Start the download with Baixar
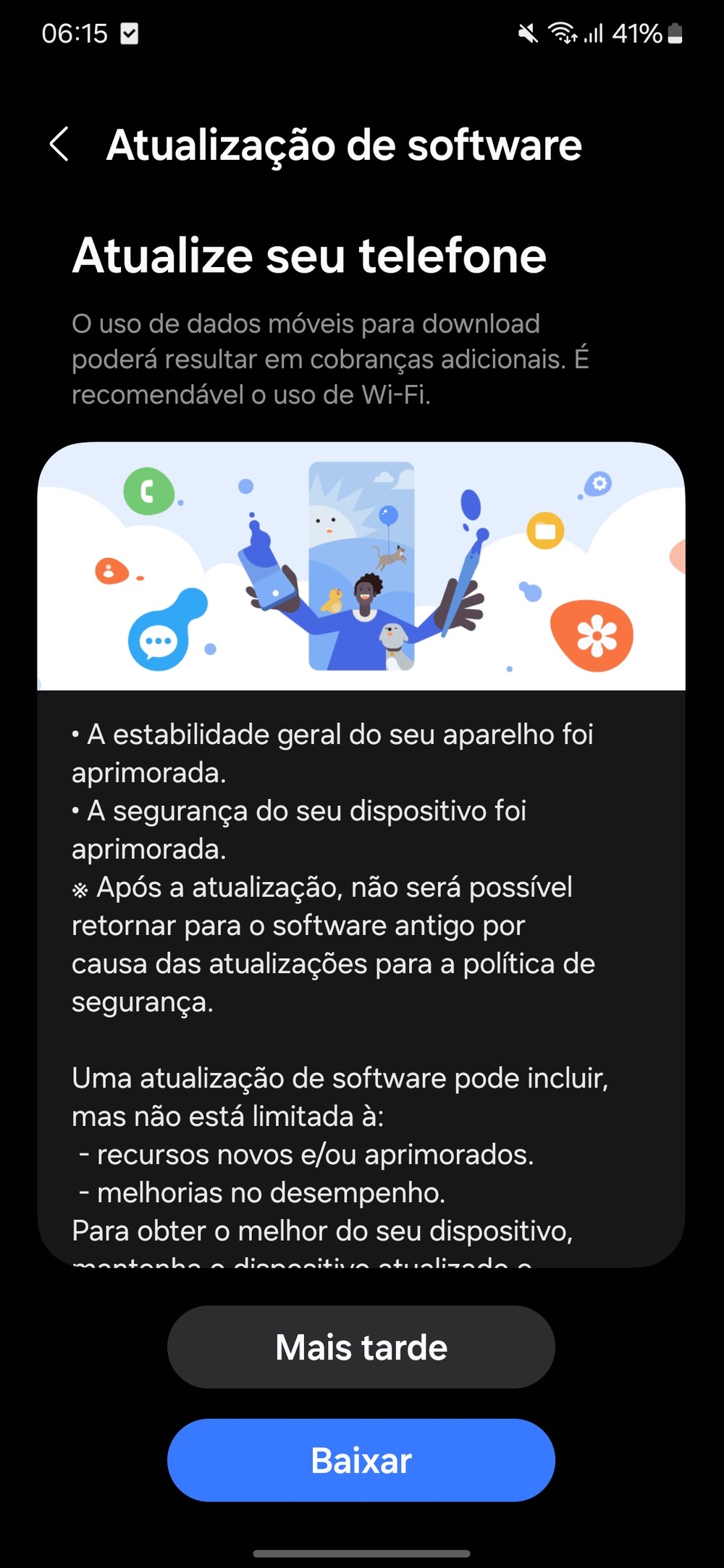The width and height of the screenshot is (724, 1568). [x=361, y=1459]
